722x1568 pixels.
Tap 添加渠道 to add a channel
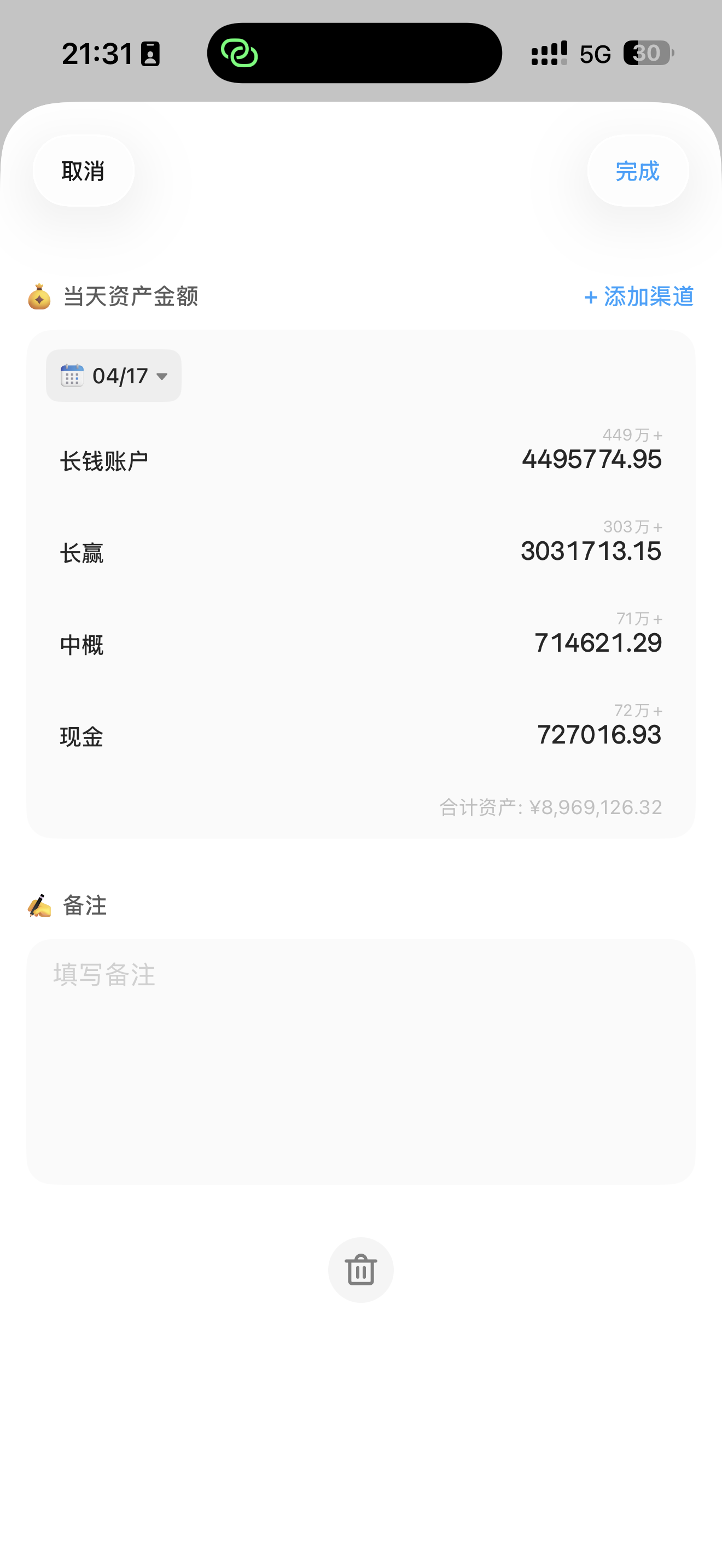pyautogui.click(x=639, y=297)
